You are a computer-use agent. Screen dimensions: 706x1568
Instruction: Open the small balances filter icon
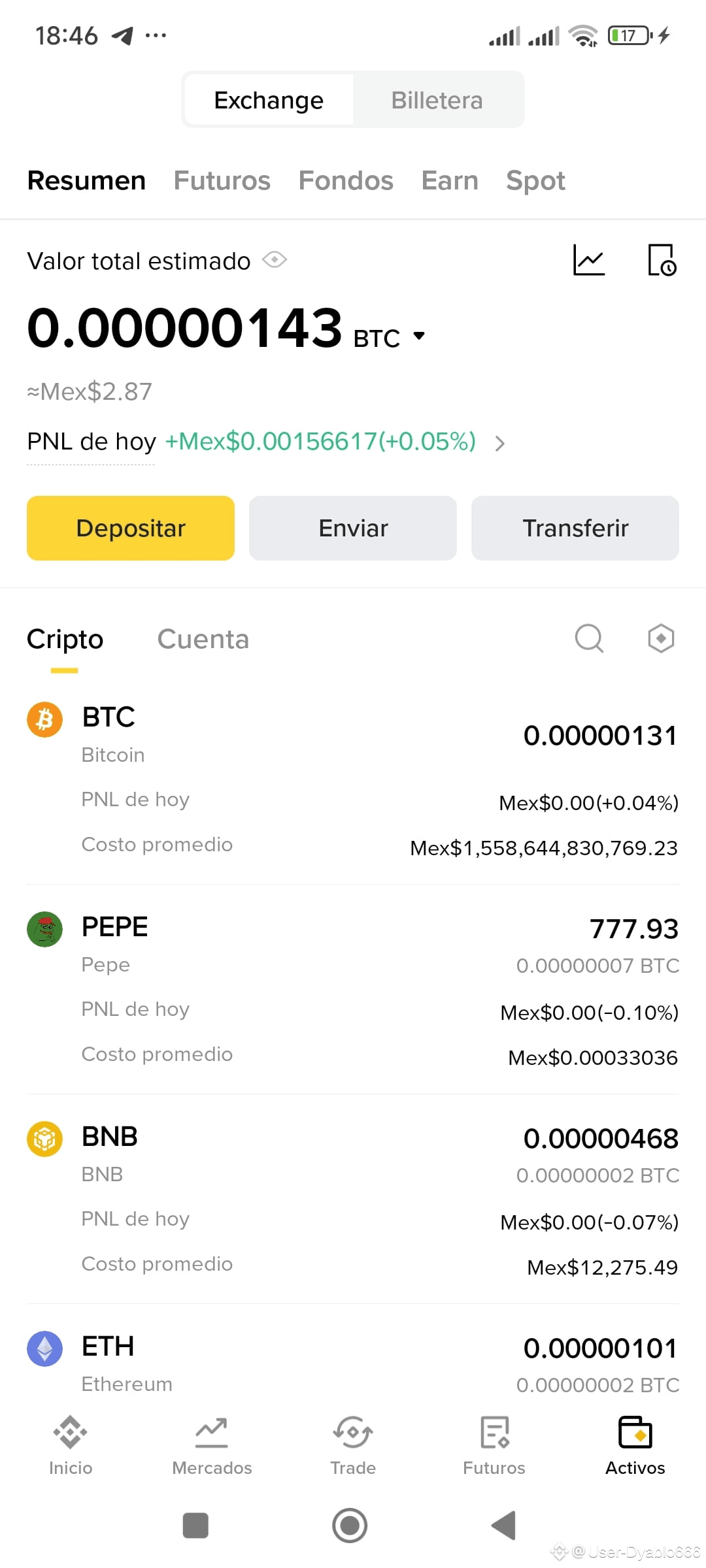tap(661, 639)
